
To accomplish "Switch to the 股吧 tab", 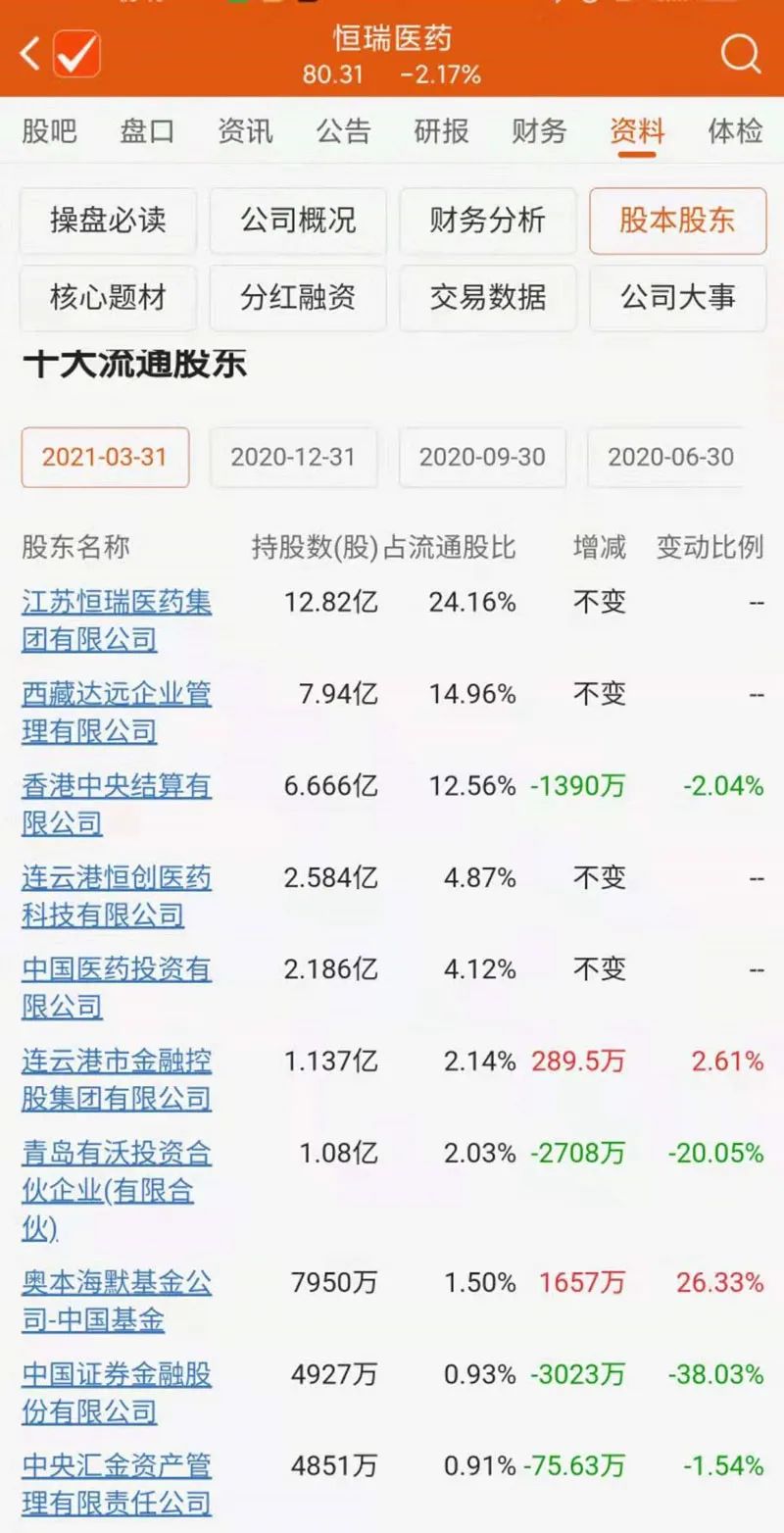I will 49,131.
